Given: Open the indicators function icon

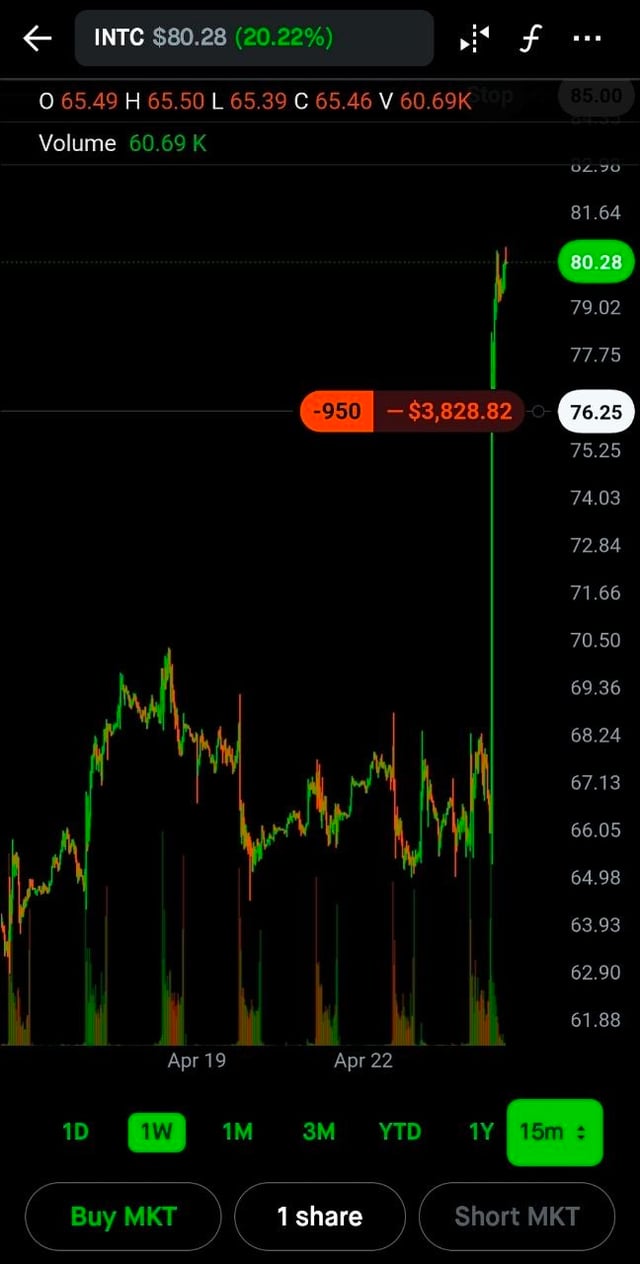Looking at the screenshot, I should [x=530, y=39].
